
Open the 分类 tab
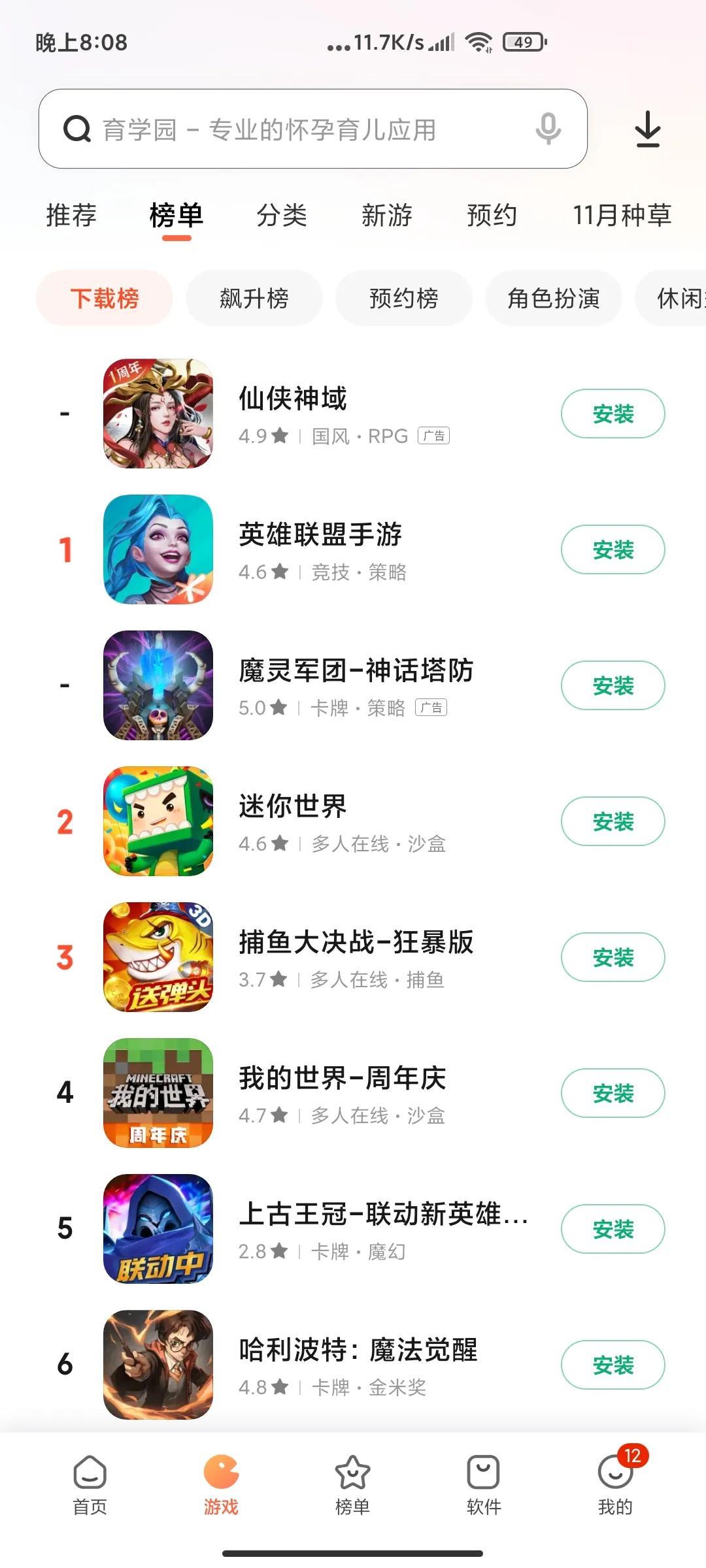[282, 216]
